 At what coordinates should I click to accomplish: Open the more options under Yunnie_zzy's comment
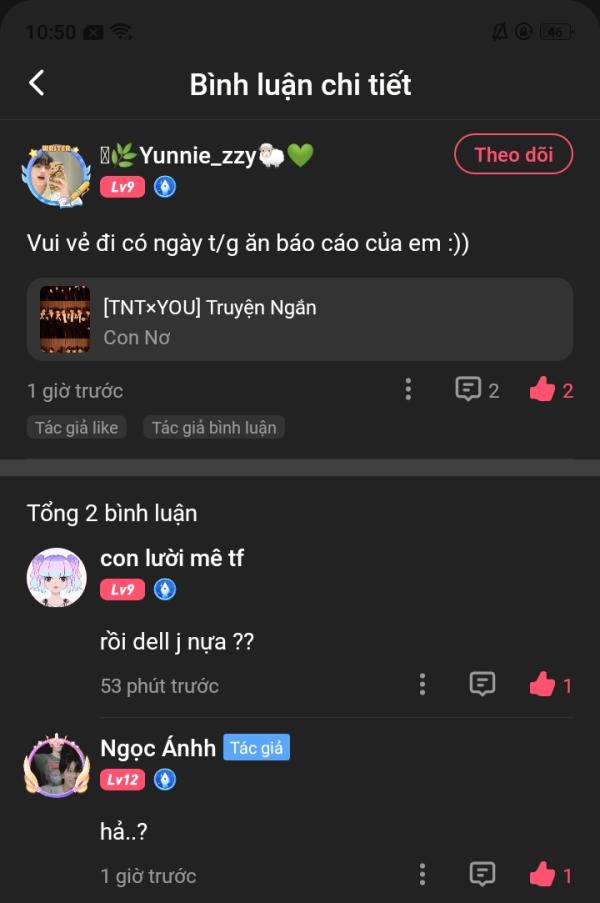click(x=408, y=389)
